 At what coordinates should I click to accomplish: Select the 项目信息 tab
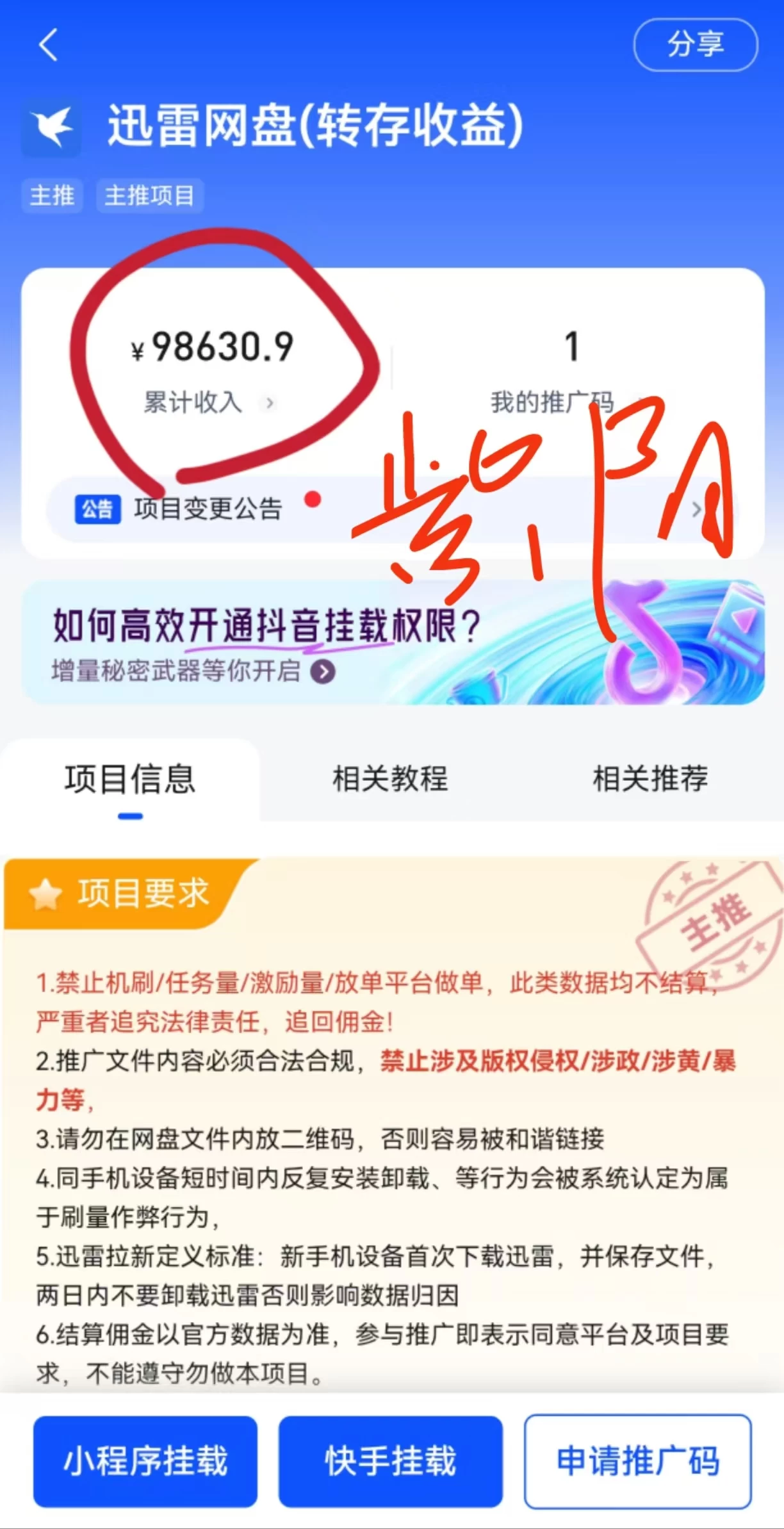pyautogui.click(x=130, y=780)
